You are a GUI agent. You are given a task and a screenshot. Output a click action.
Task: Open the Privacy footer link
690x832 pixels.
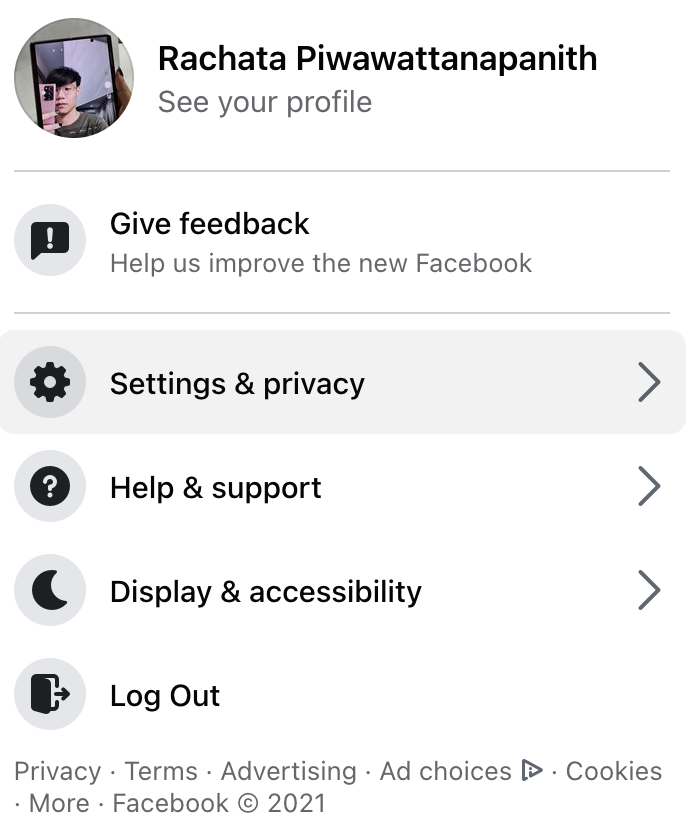[x=57, y=771]
